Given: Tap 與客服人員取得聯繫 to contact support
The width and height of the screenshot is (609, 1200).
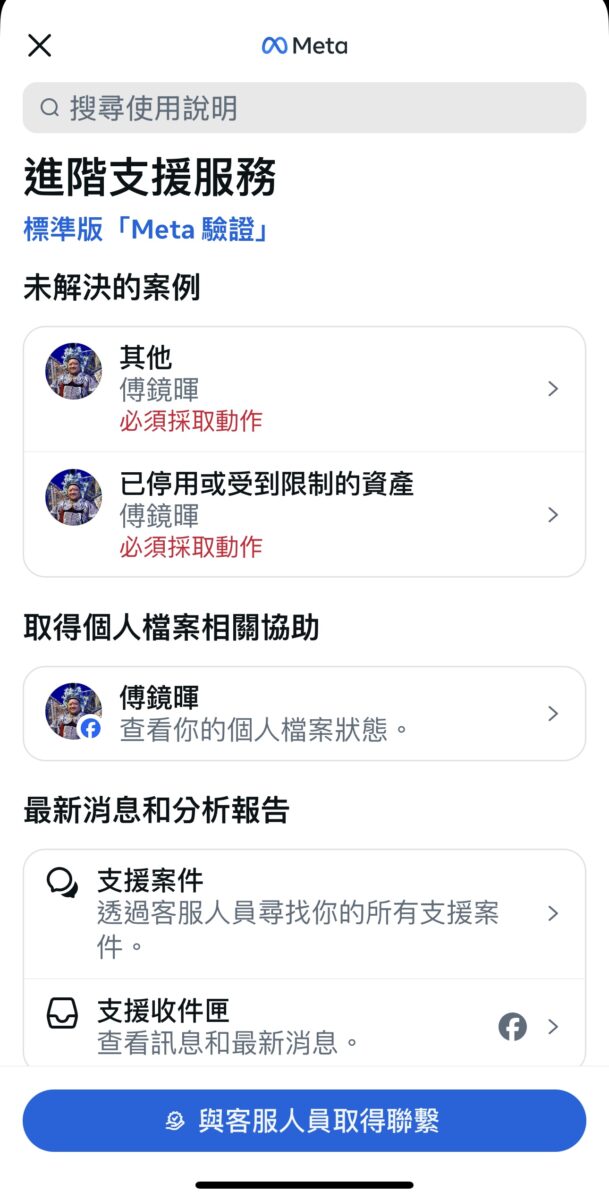Looking at the screenshot, I should pos(304,1121).
